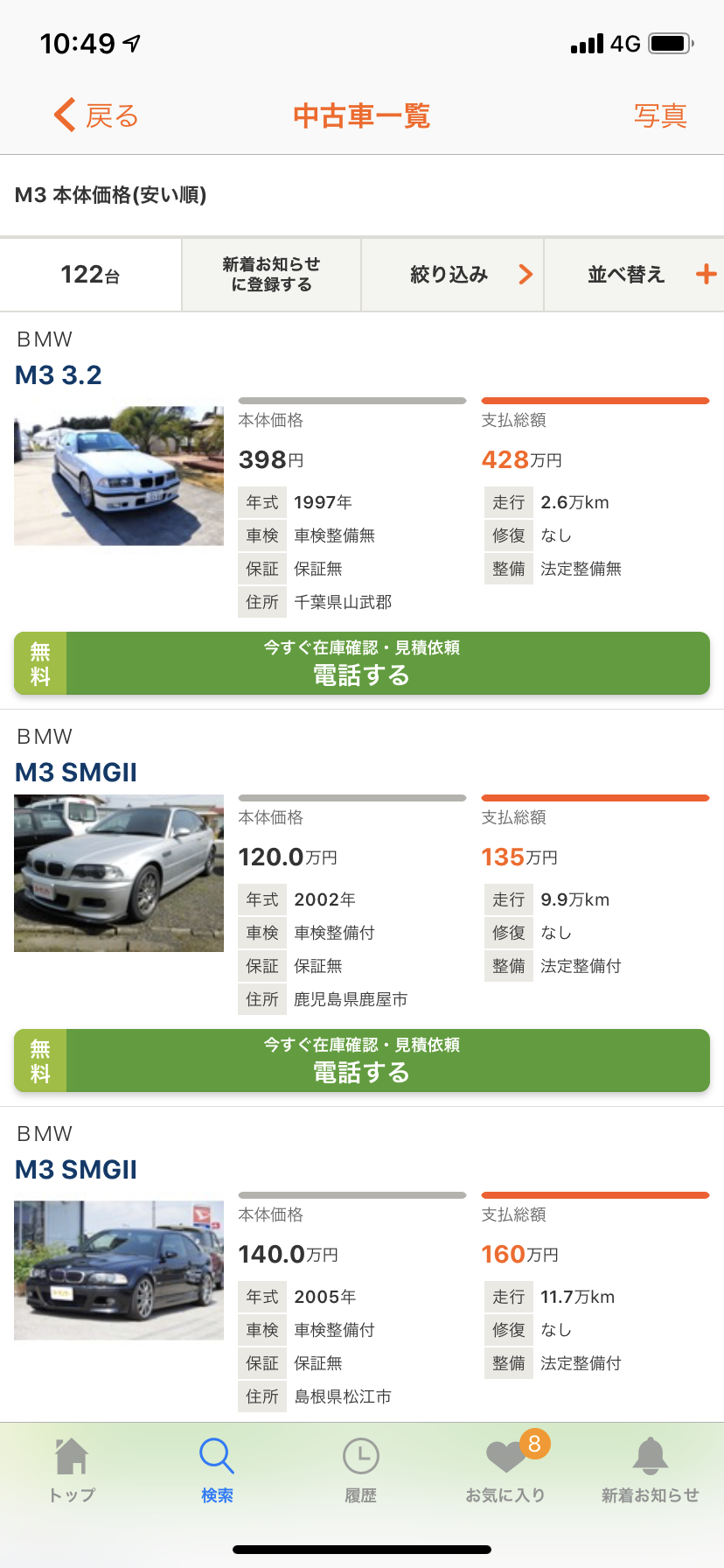Open the 120.0万円 M3 SMGII listing
724x1568 pixels.
[x=76, y=773]
